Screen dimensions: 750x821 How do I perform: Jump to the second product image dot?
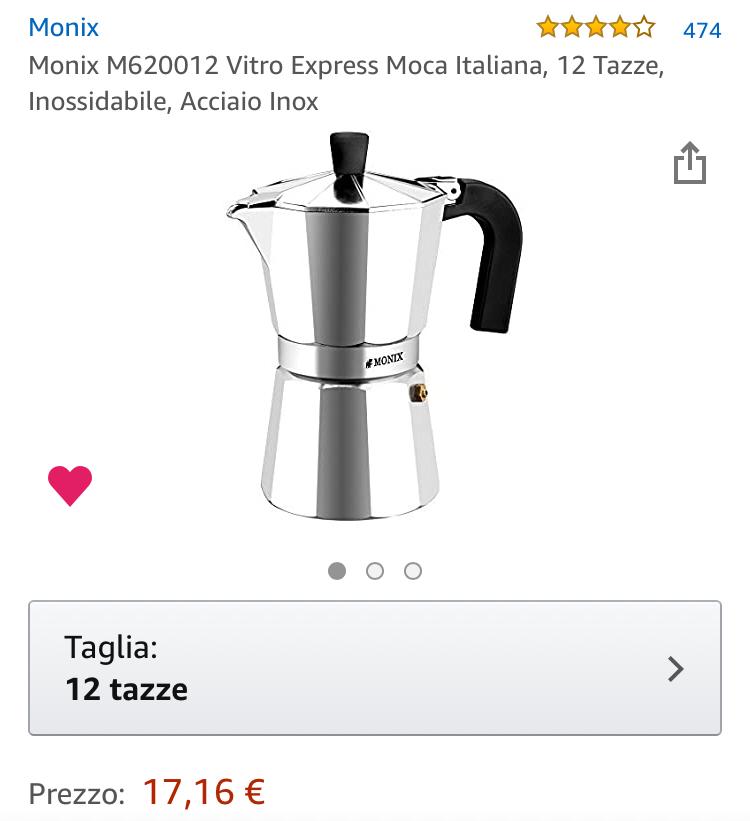[x=375, y=571]
